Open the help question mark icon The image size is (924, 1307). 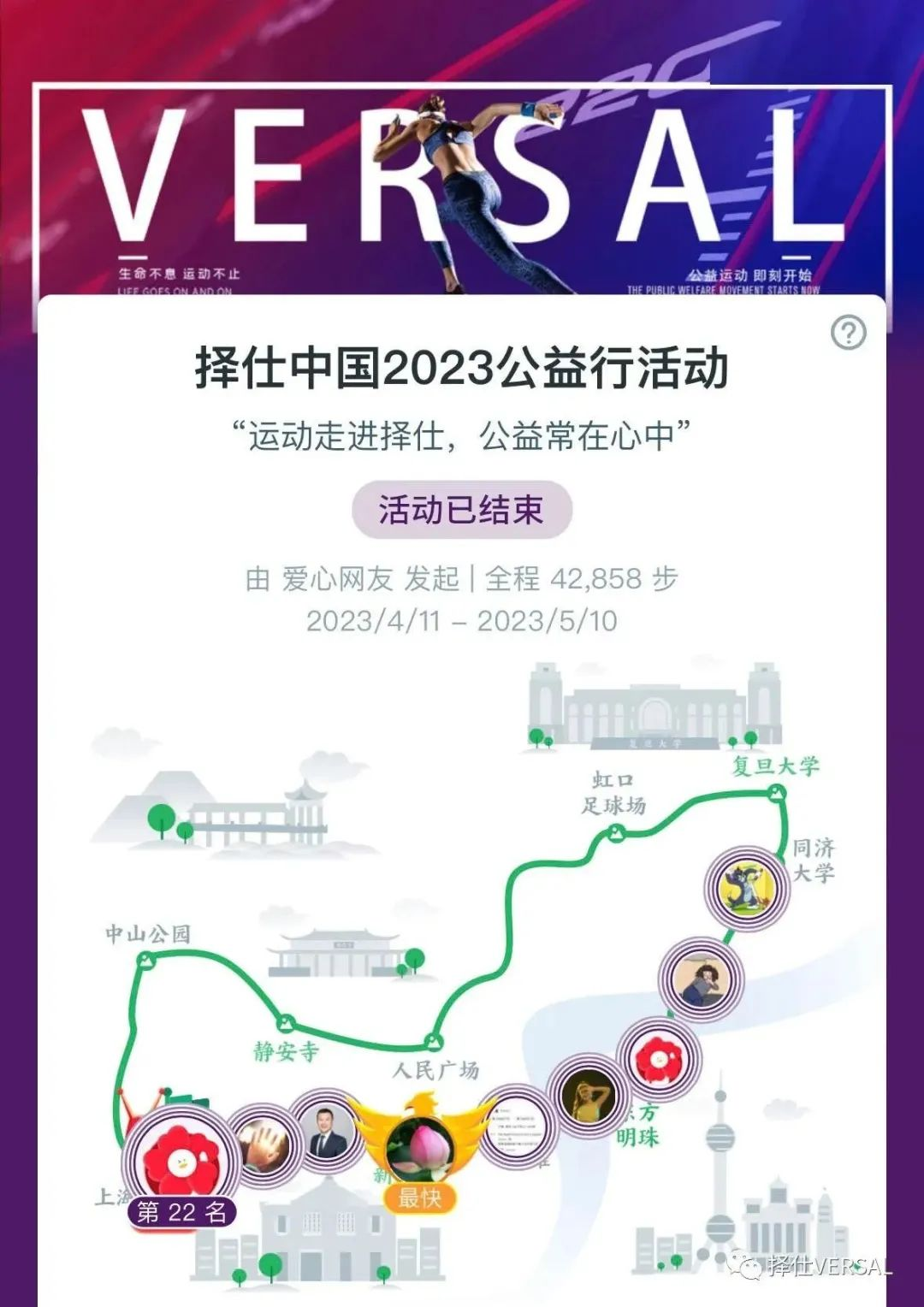848,332
